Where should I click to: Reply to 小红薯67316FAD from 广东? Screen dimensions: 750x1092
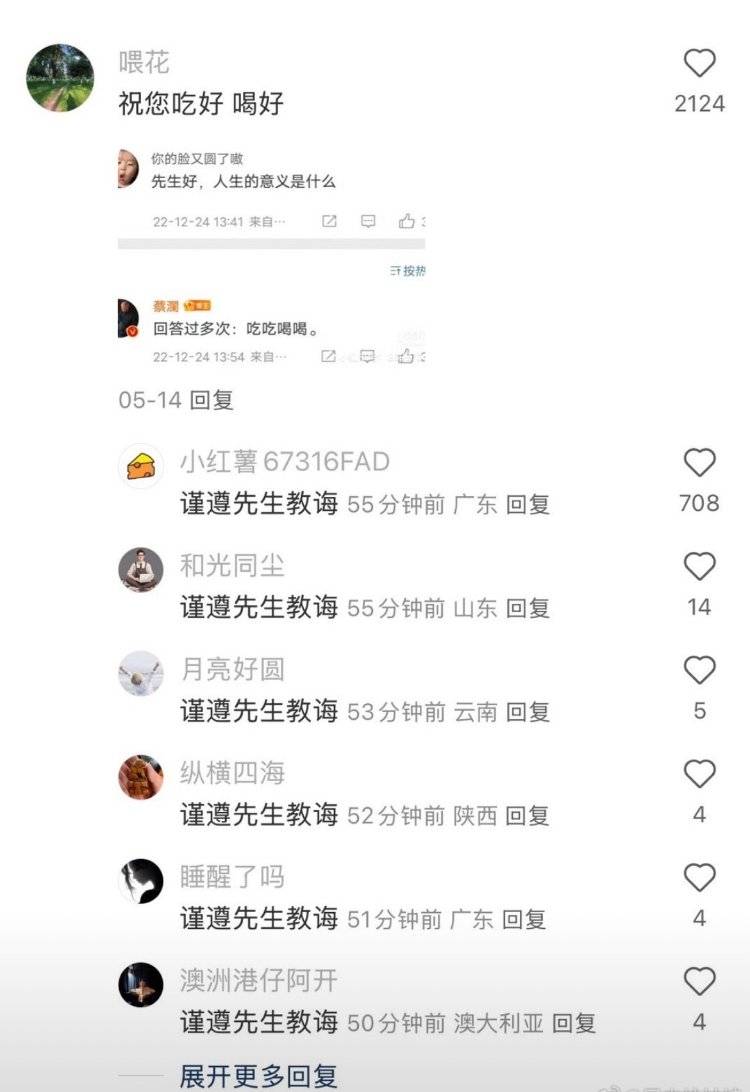(x=528, y=504)
